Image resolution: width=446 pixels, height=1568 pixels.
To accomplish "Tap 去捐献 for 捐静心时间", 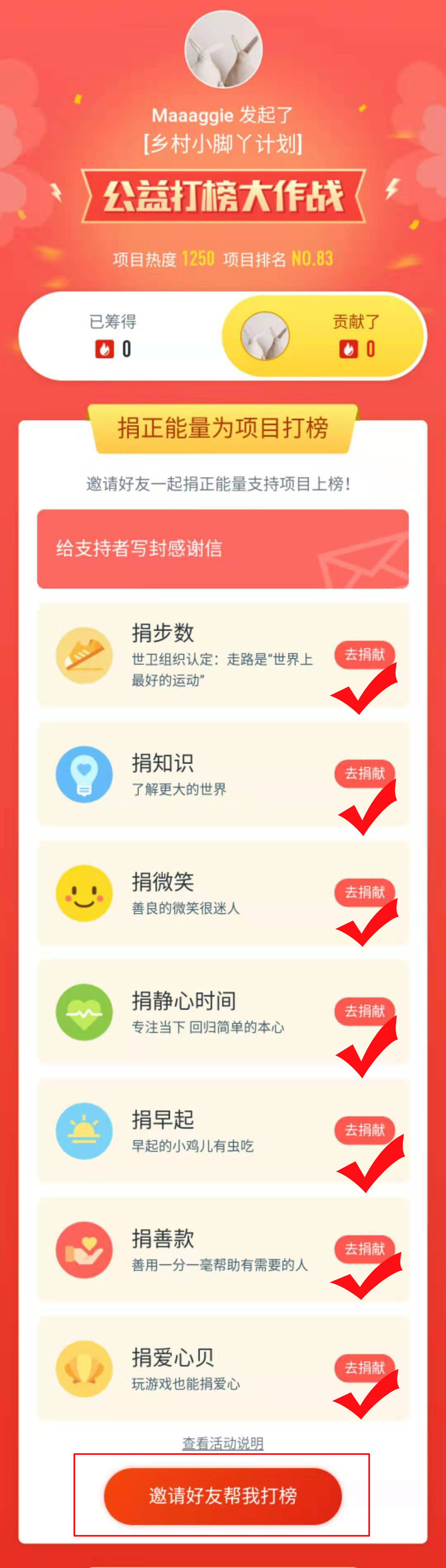I will point(365,1010).
